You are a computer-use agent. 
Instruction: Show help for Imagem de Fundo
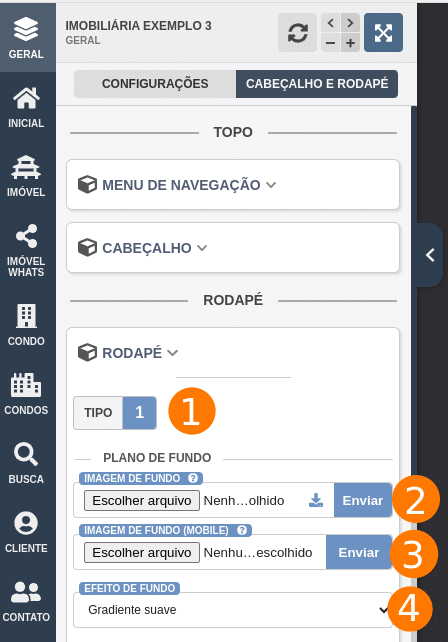[193, 478]
